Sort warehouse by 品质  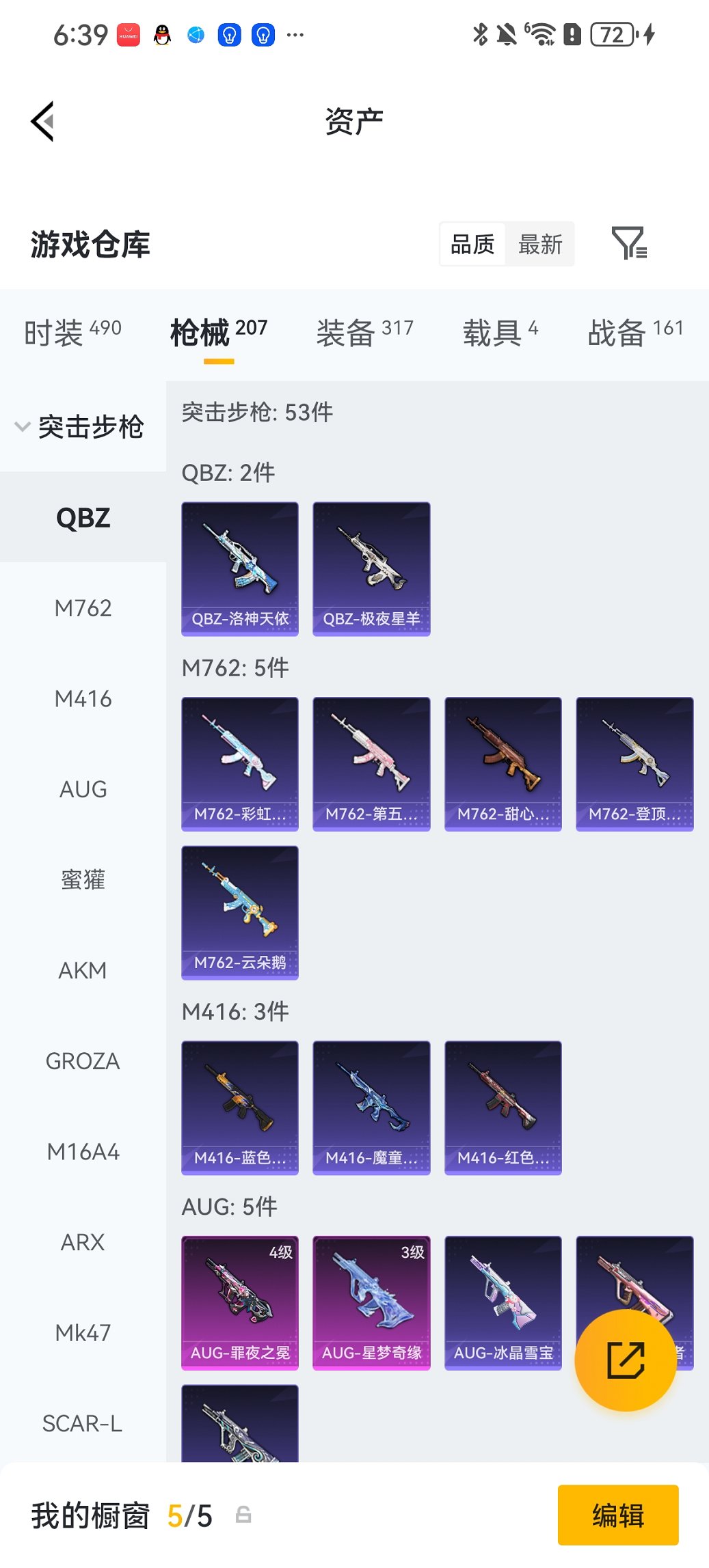tap(472, 244)
